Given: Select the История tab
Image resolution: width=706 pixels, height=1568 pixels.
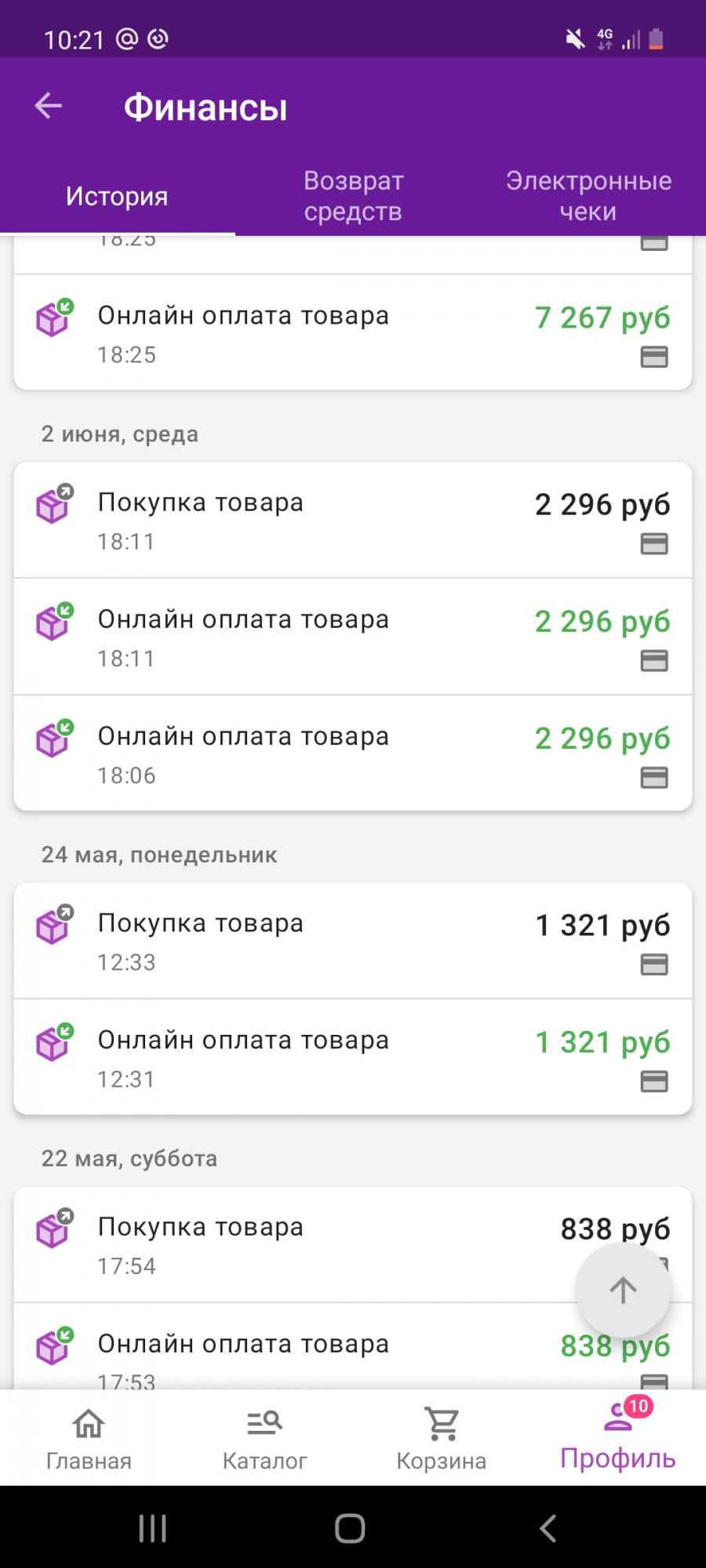Looking at the screenshot, I should coord(117,196).
